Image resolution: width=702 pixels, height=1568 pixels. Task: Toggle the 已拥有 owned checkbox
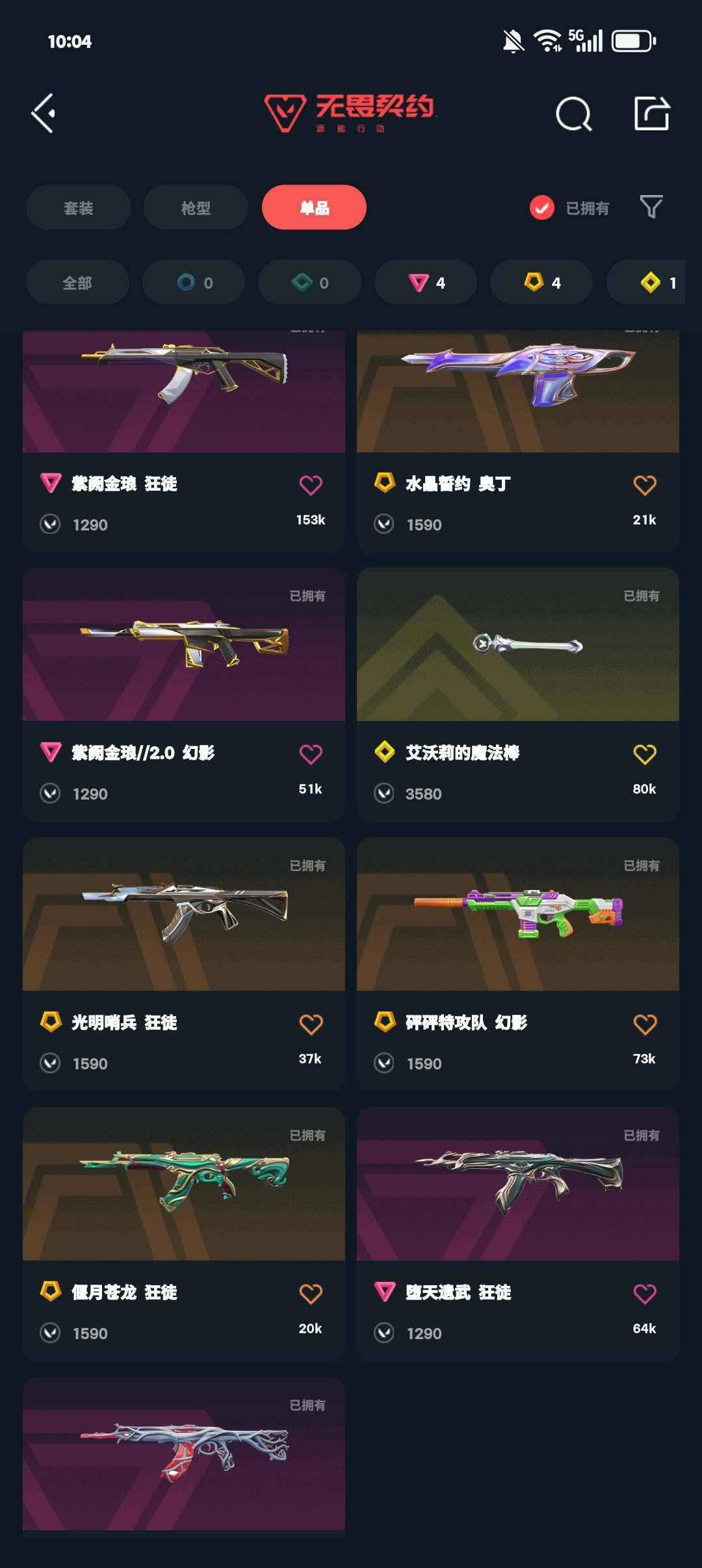542,208
